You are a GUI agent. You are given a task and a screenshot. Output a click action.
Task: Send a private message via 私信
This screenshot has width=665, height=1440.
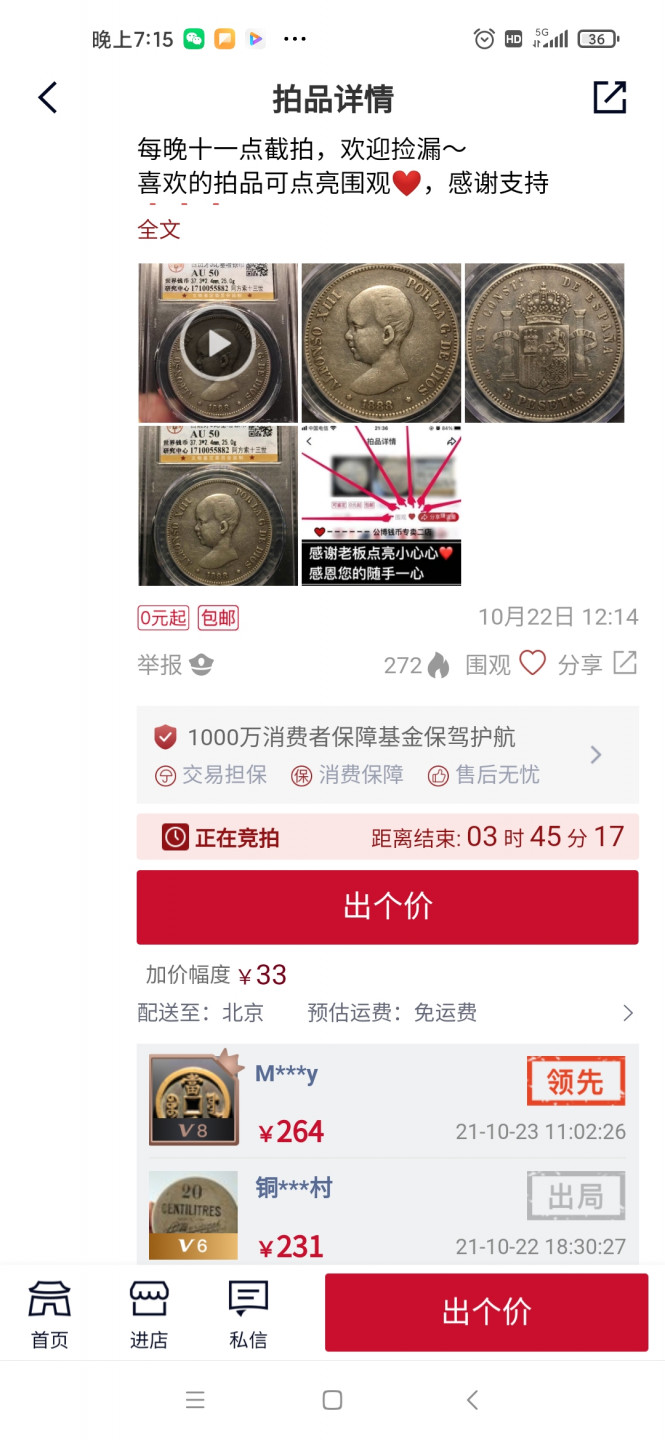(248, 1314)
